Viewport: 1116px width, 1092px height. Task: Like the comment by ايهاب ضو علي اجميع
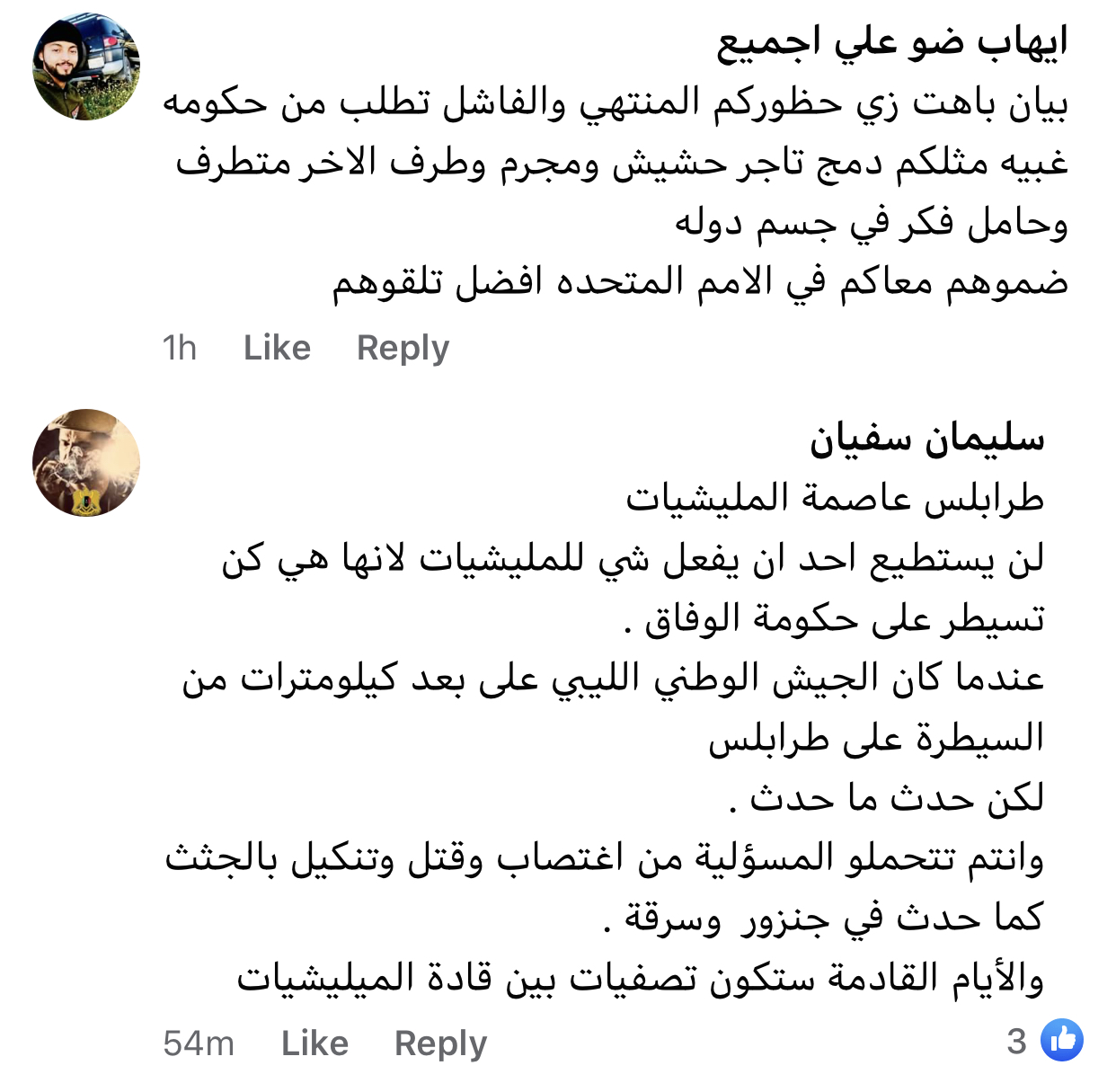(277, 348)
